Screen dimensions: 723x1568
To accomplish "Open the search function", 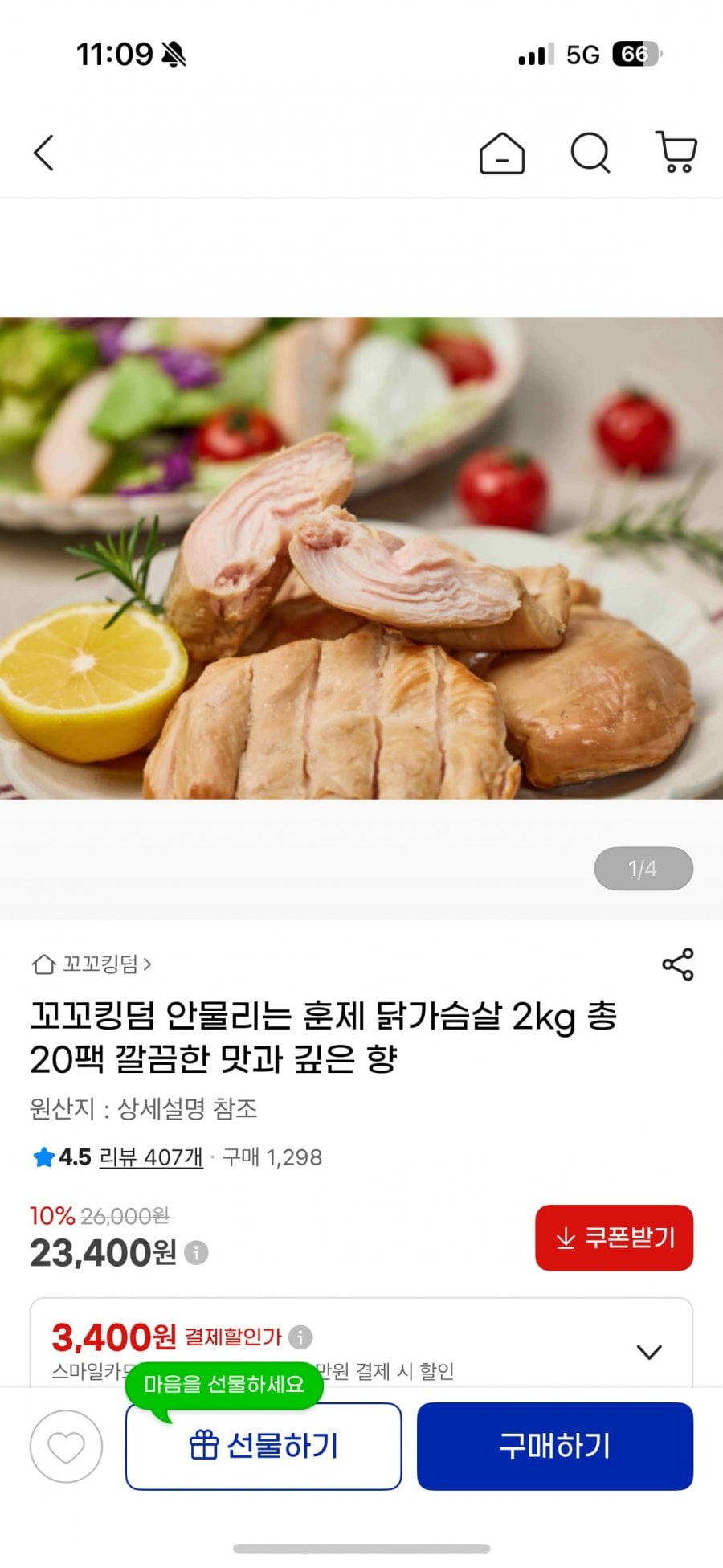I will [x=592, y=153].
